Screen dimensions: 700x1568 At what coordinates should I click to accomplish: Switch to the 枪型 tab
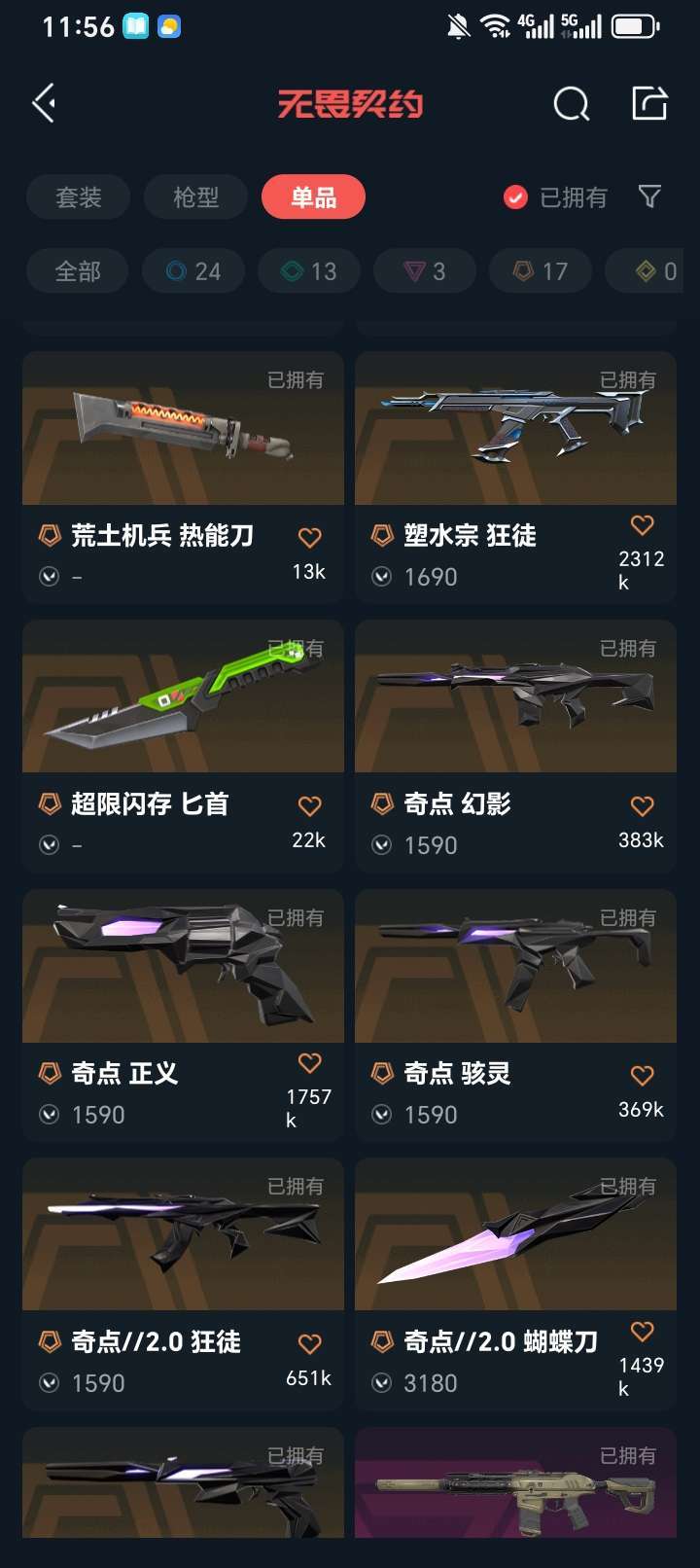point(195,197)
